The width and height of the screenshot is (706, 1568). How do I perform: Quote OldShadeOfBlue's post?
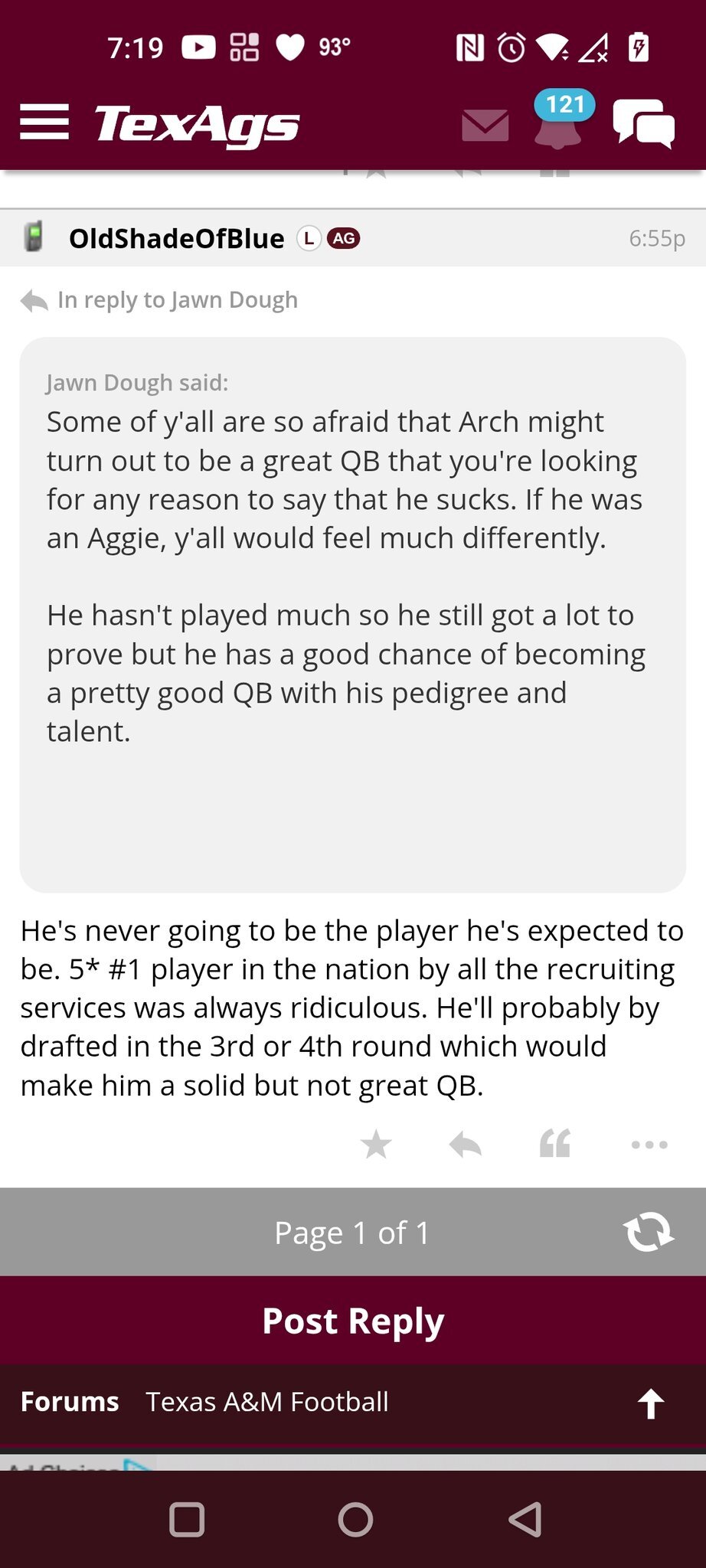coord(555,1144)
